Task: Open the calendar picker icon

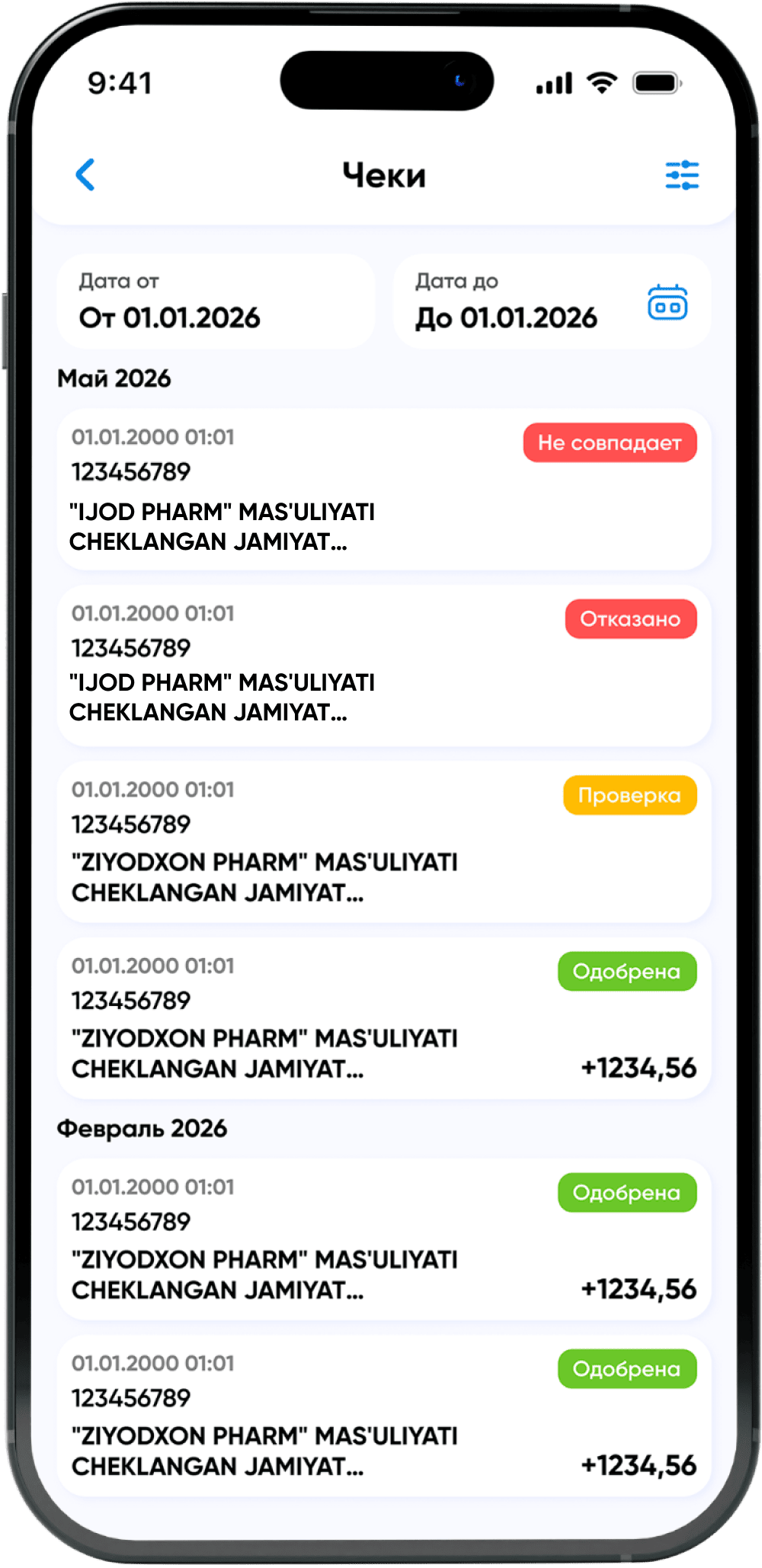Action: 668,302
